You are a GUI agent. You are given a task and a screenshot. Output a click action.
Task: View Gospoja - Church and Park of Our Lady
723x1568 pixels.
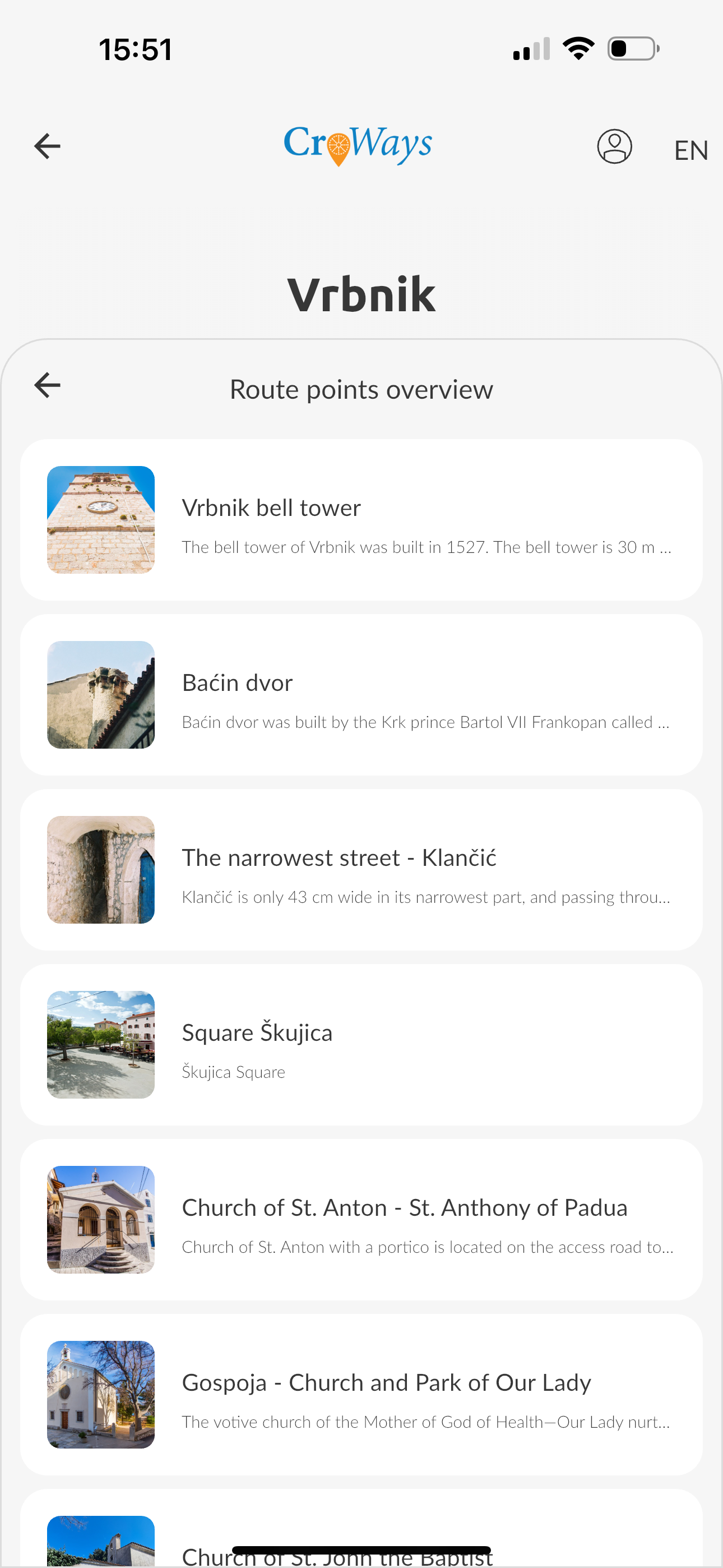point(361,1395)
